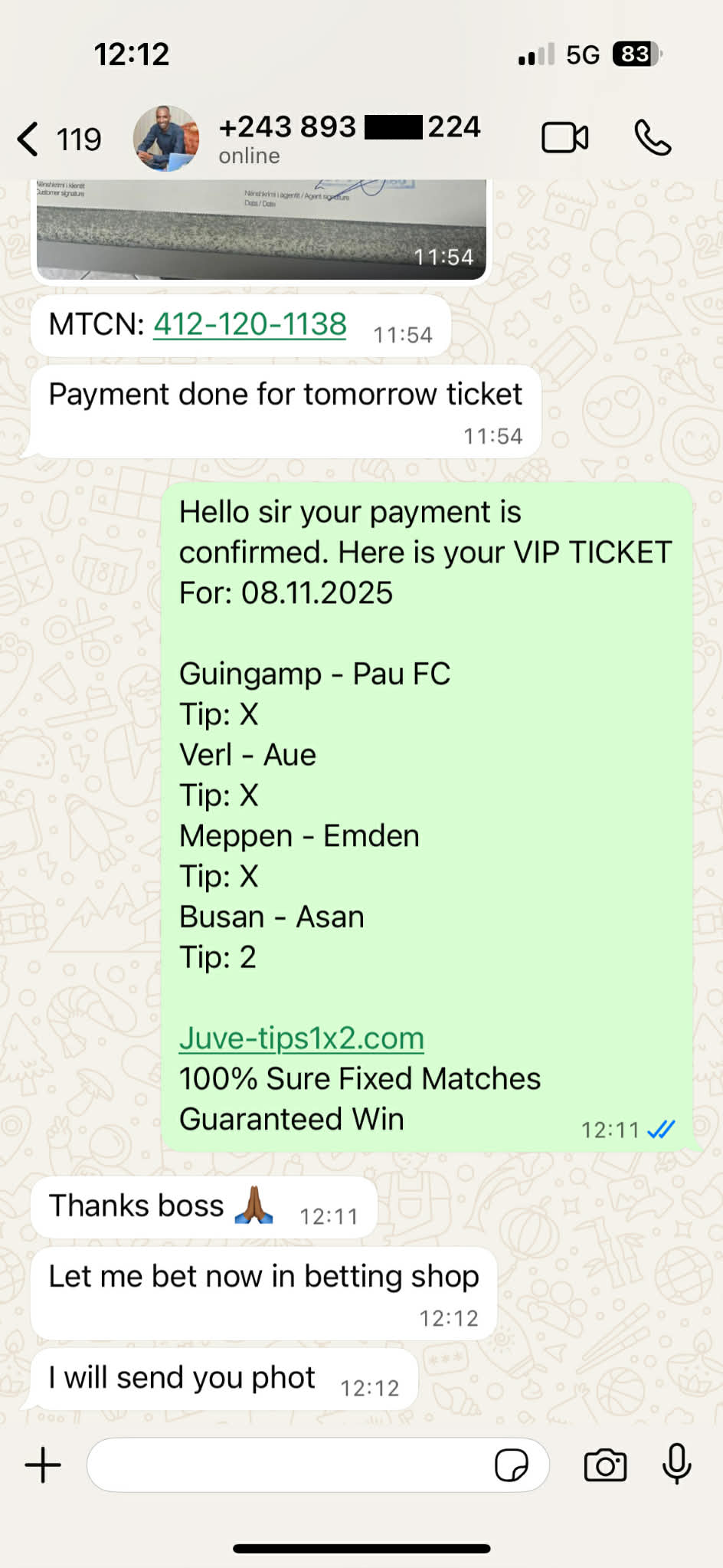Focus the message input field
The height and width of the screenshot is (1568, 723).
[x=291, y=1465]
